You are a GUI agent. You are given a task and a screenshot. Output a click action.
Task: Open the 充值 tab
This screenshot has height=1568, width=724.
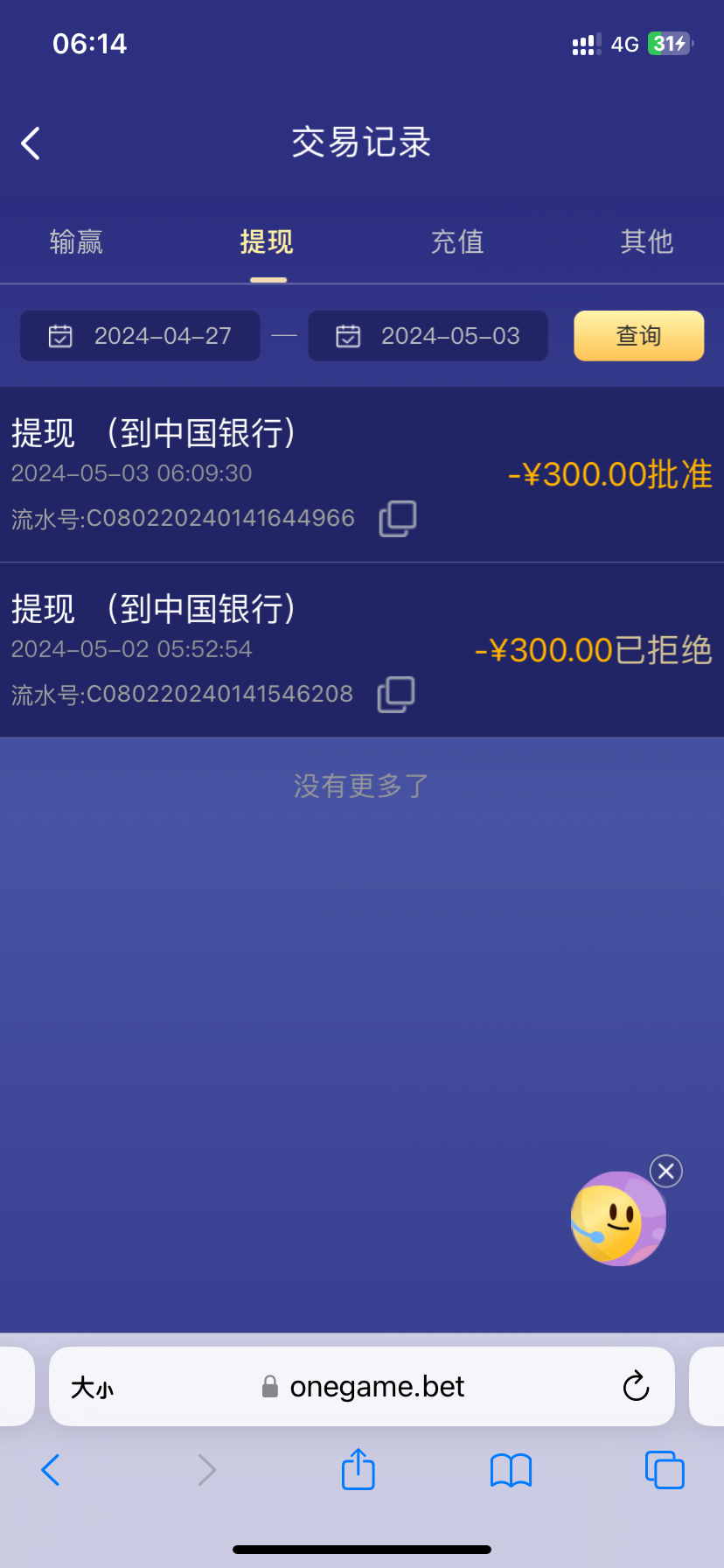[x=457, y=241]
